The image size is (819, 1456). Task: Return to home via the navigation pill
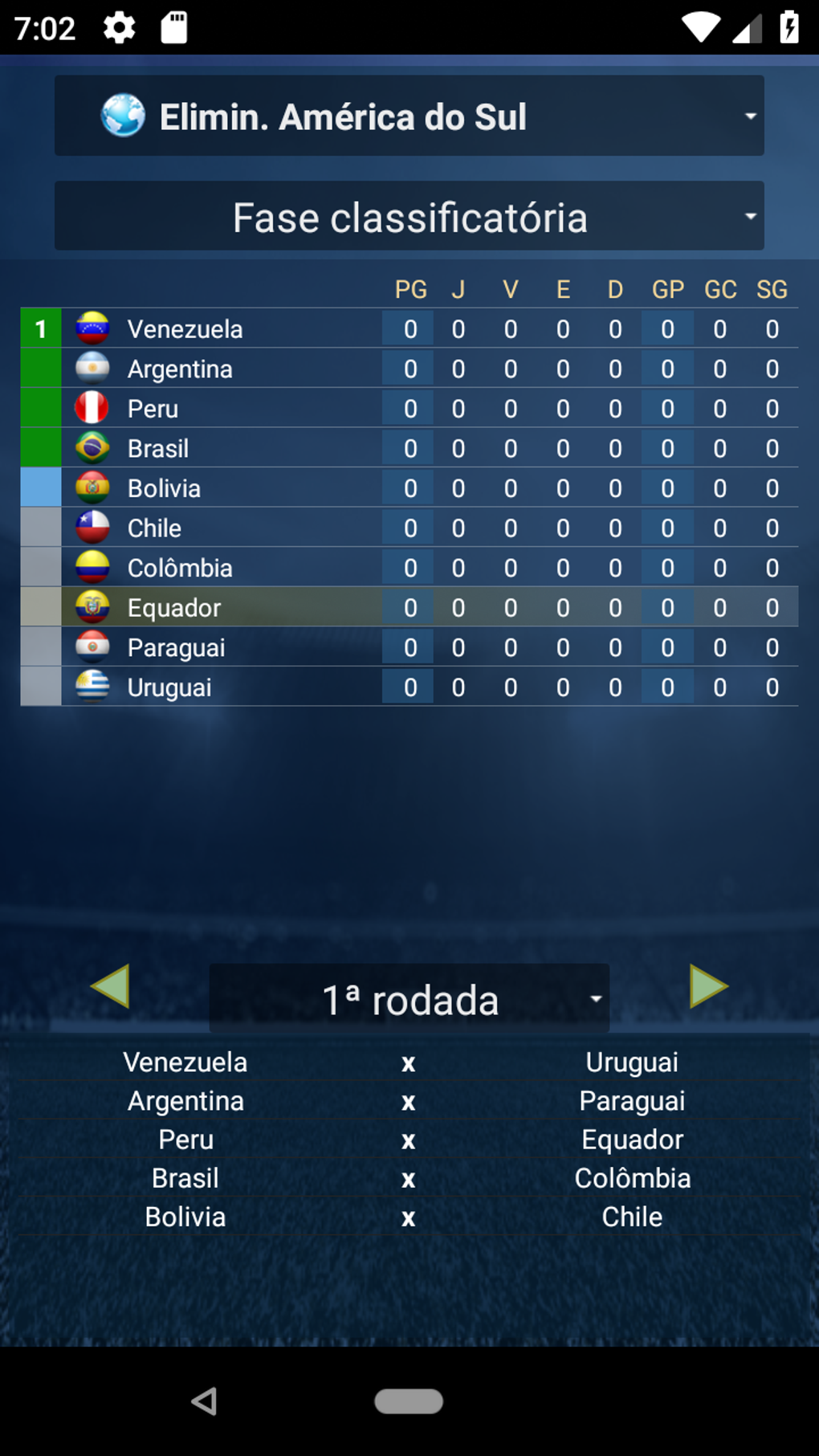coord(409,1401)
